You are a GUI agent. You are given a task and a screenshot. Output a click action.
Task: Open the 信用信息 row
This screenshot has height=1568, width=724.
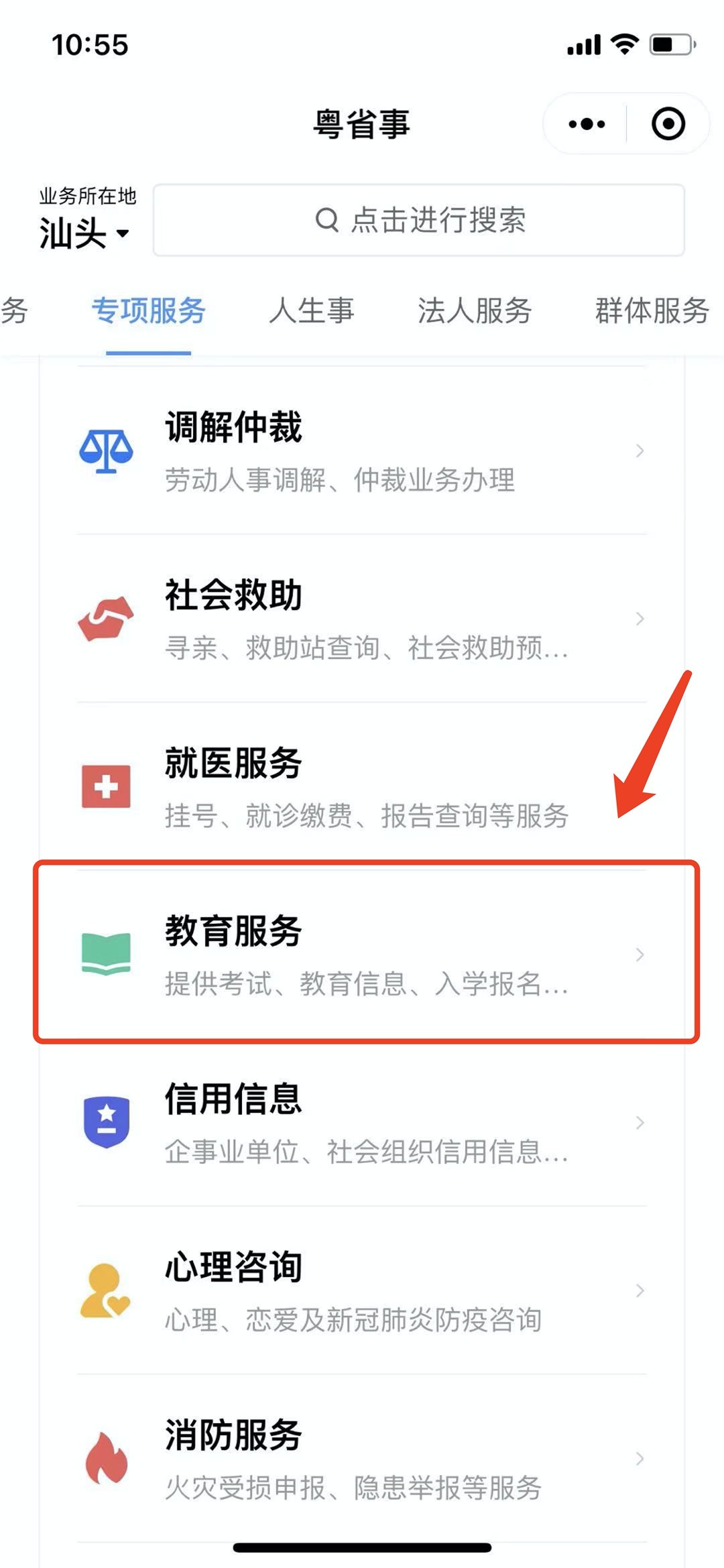pyautogui.click(x=362, y=1122)
